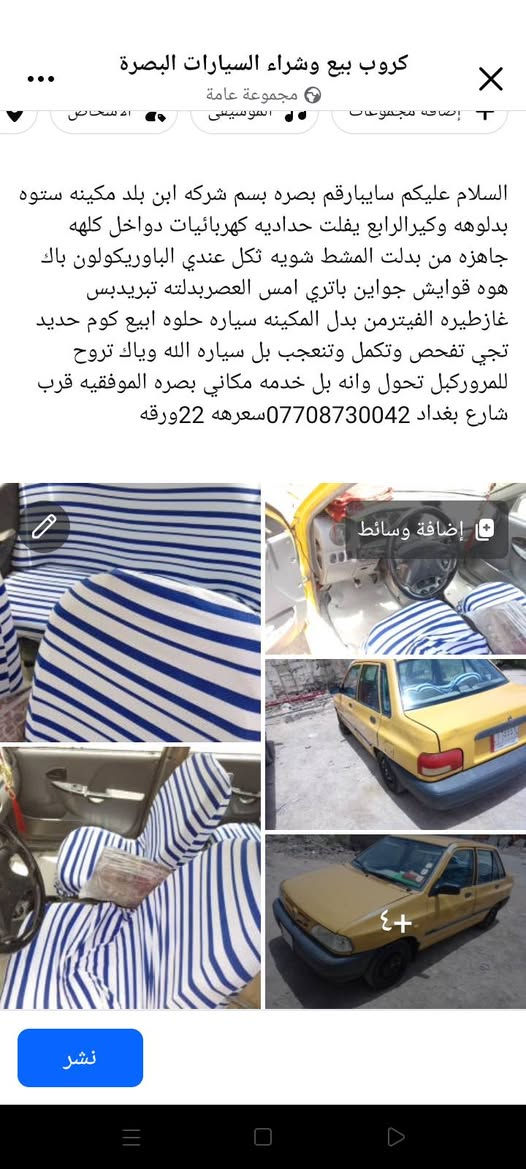View the +٤ additional photos tile

(396, 921)
